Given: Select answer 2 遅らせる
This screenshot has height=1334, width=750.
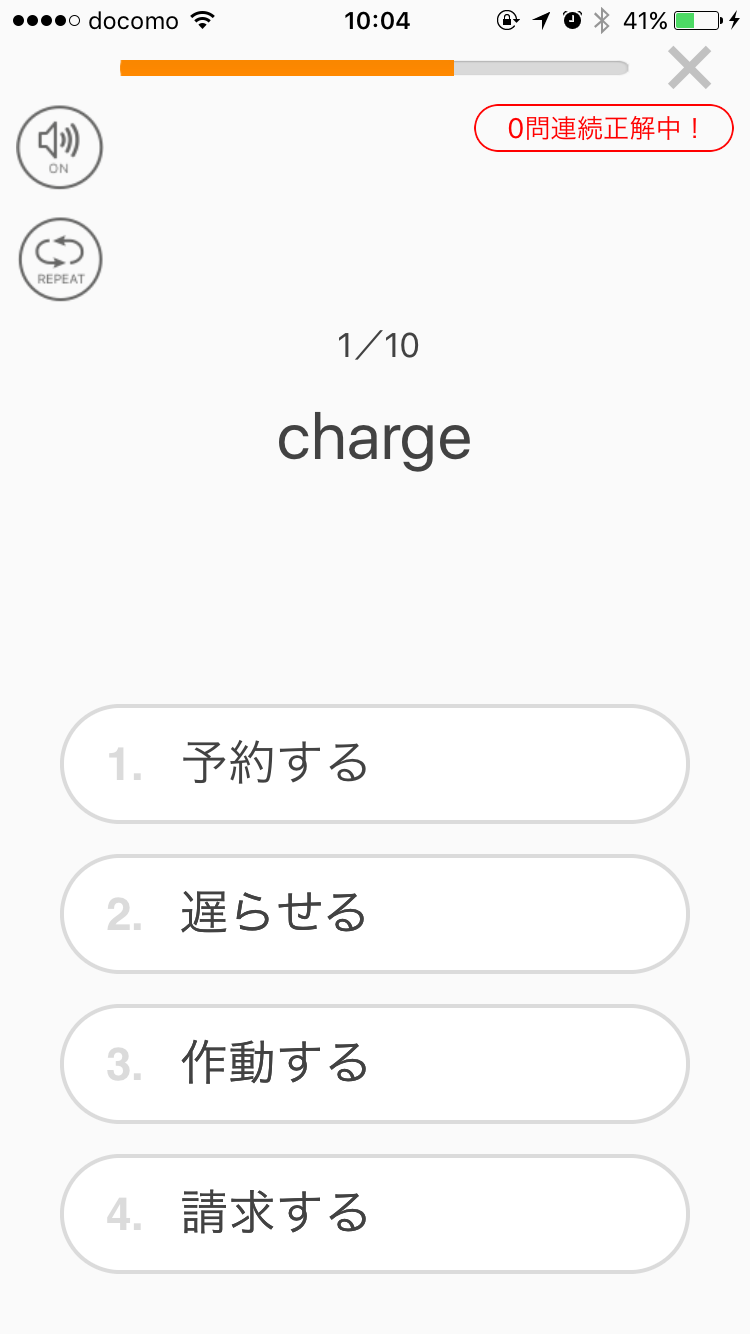Looking at the screenshot, I should [375, 914].
